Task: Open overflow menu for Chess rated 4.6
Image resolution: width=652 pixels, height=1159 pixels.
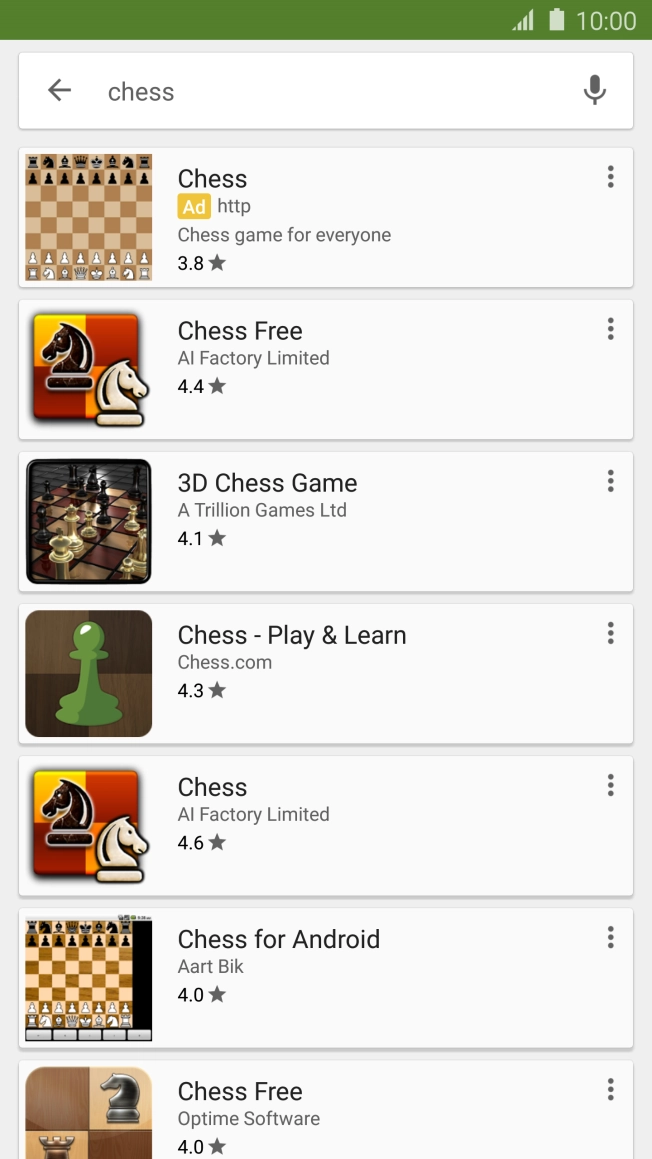Action: [x=610, y=786]
